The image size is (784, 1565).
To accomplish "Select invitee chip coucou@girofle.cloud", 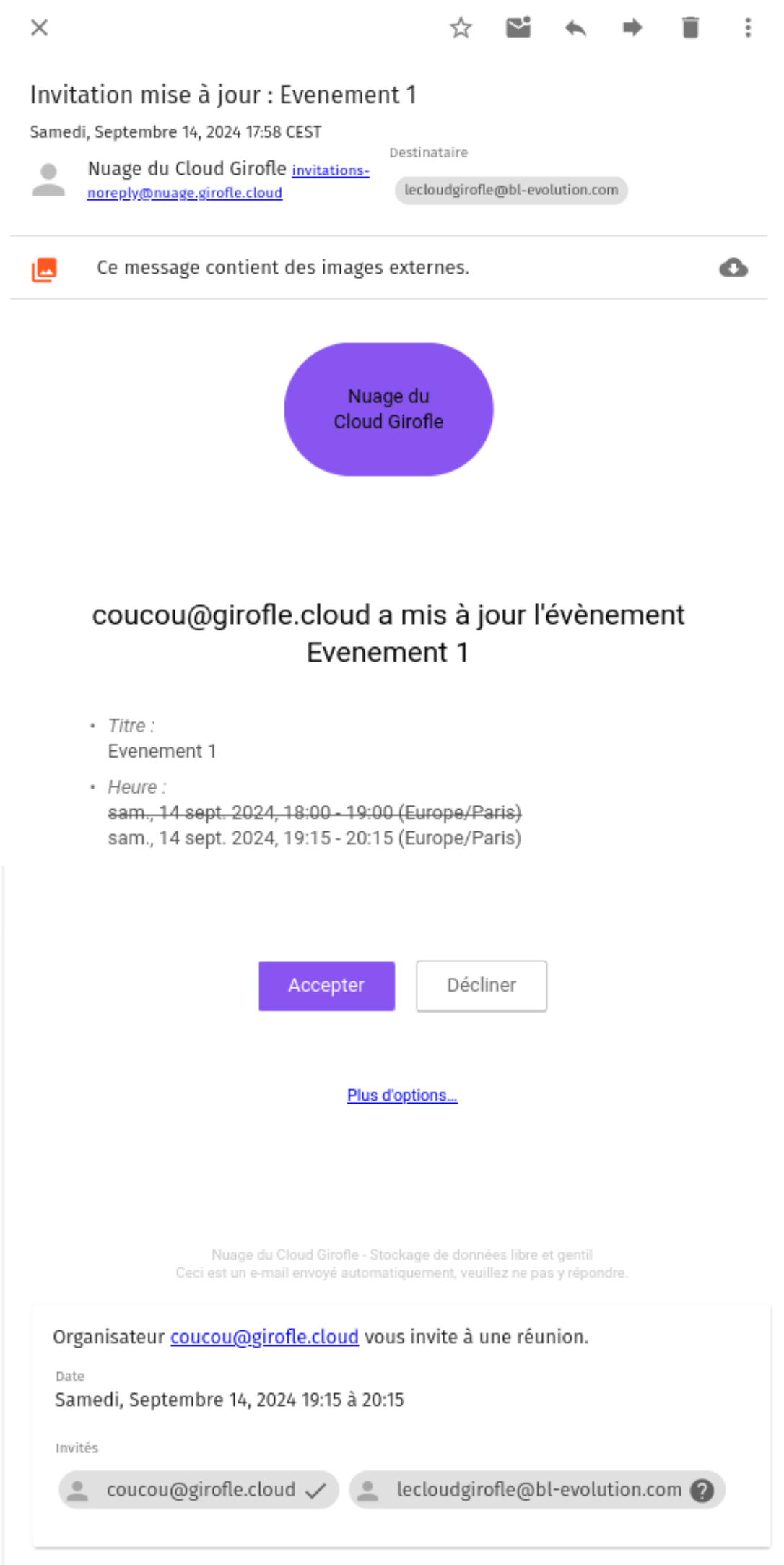I will point(199,1490).
